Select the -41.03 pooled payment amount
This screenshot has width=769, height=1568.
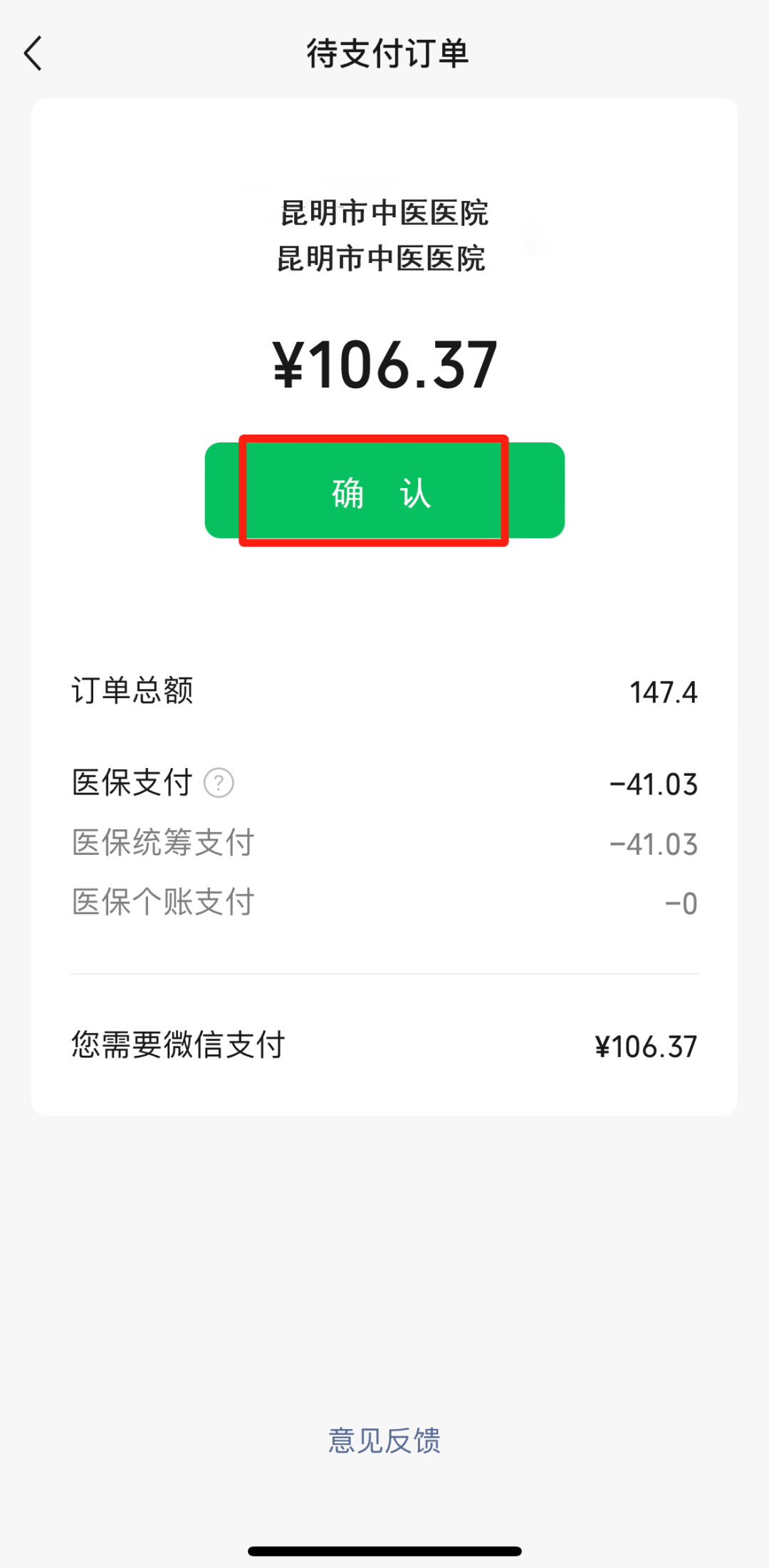(656, 843)
